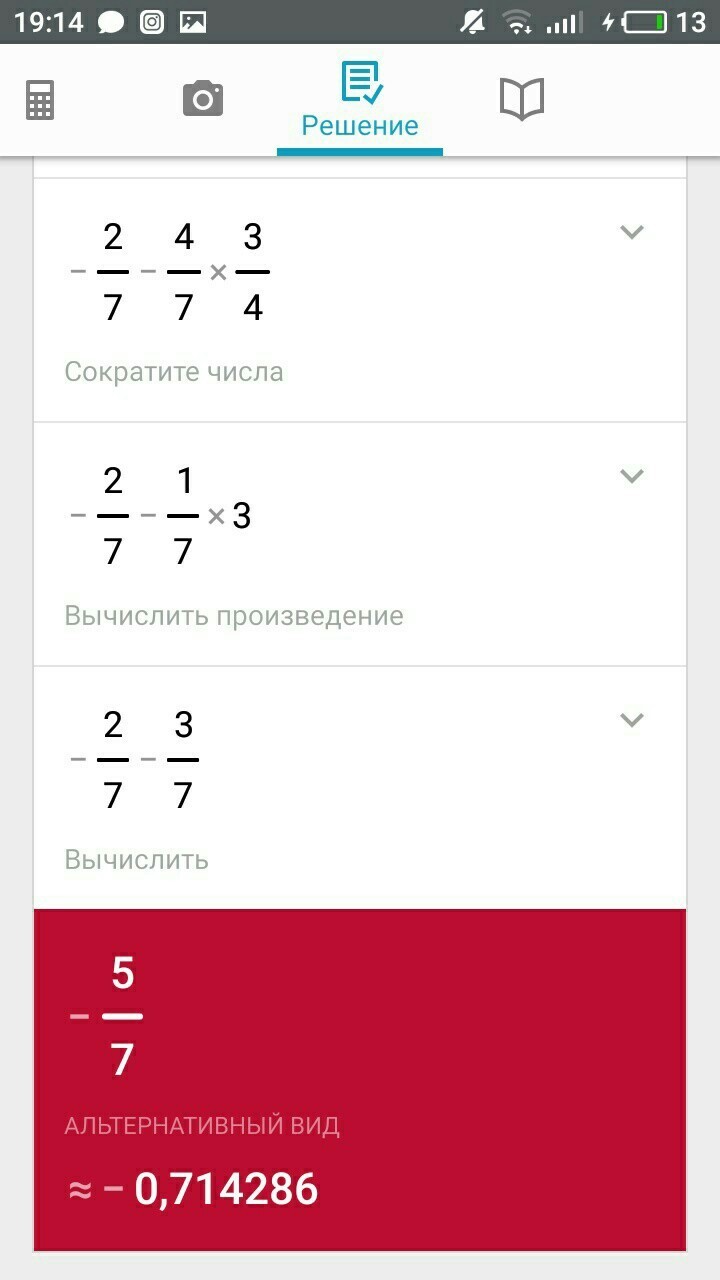Screen dimensions: 720x1280
Task: Open the book history tab
Action: point(521,100)
